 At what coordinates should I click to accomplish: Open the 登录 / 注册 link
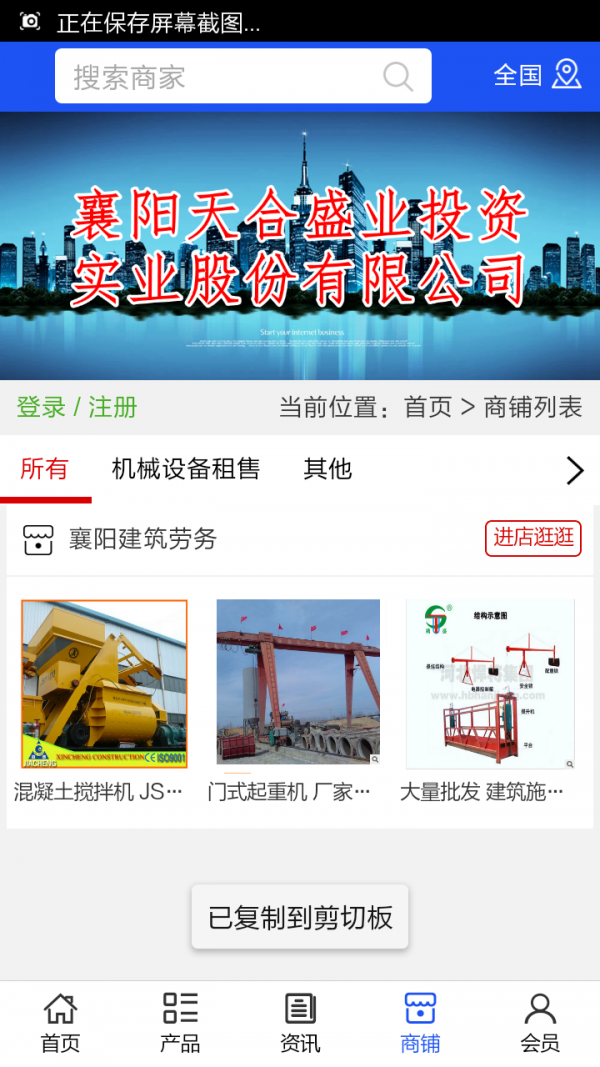tap(77, 407)
